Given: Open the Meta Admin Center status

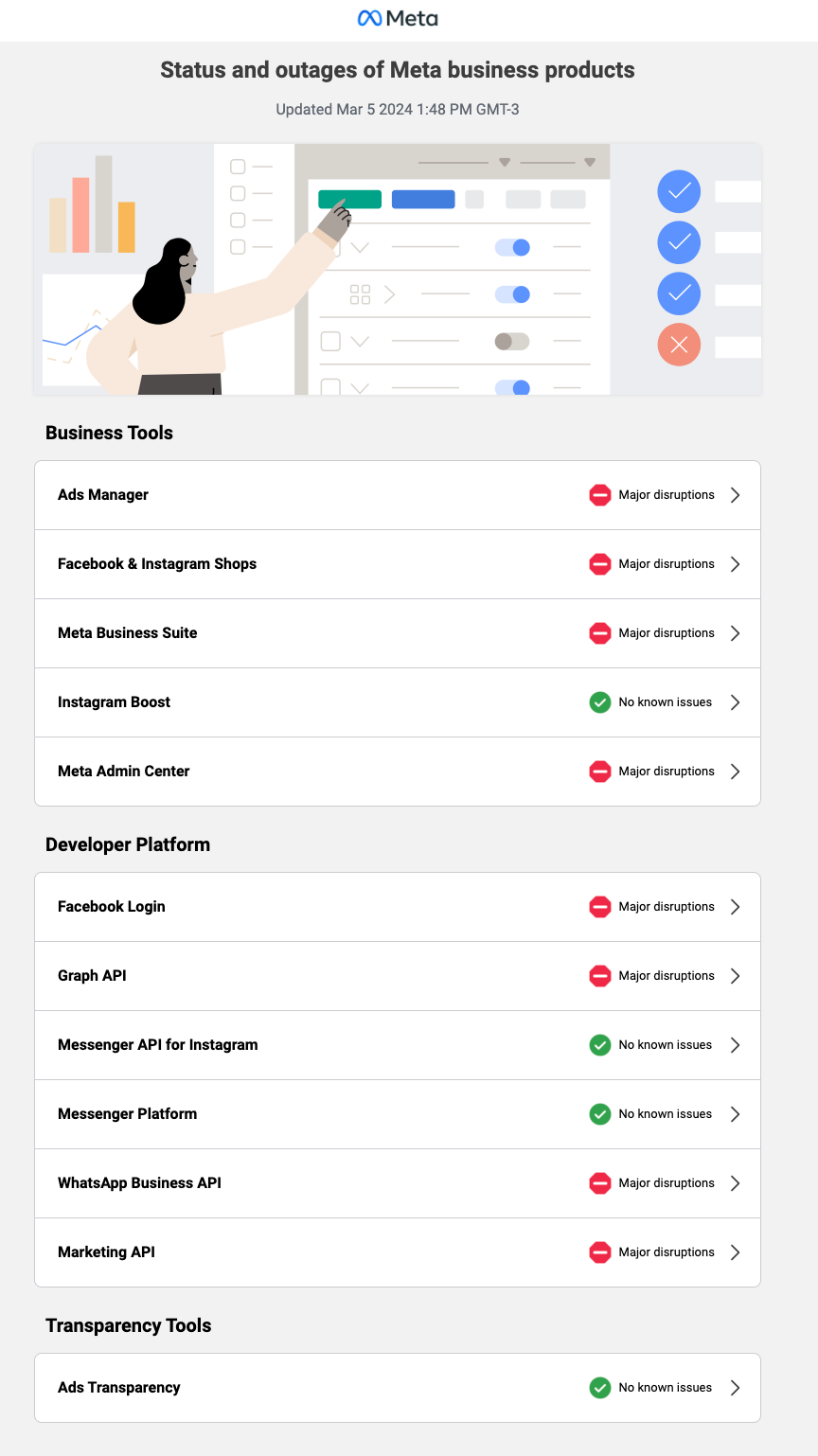Looking at the screenshot, I should click(x=398, y=772).
